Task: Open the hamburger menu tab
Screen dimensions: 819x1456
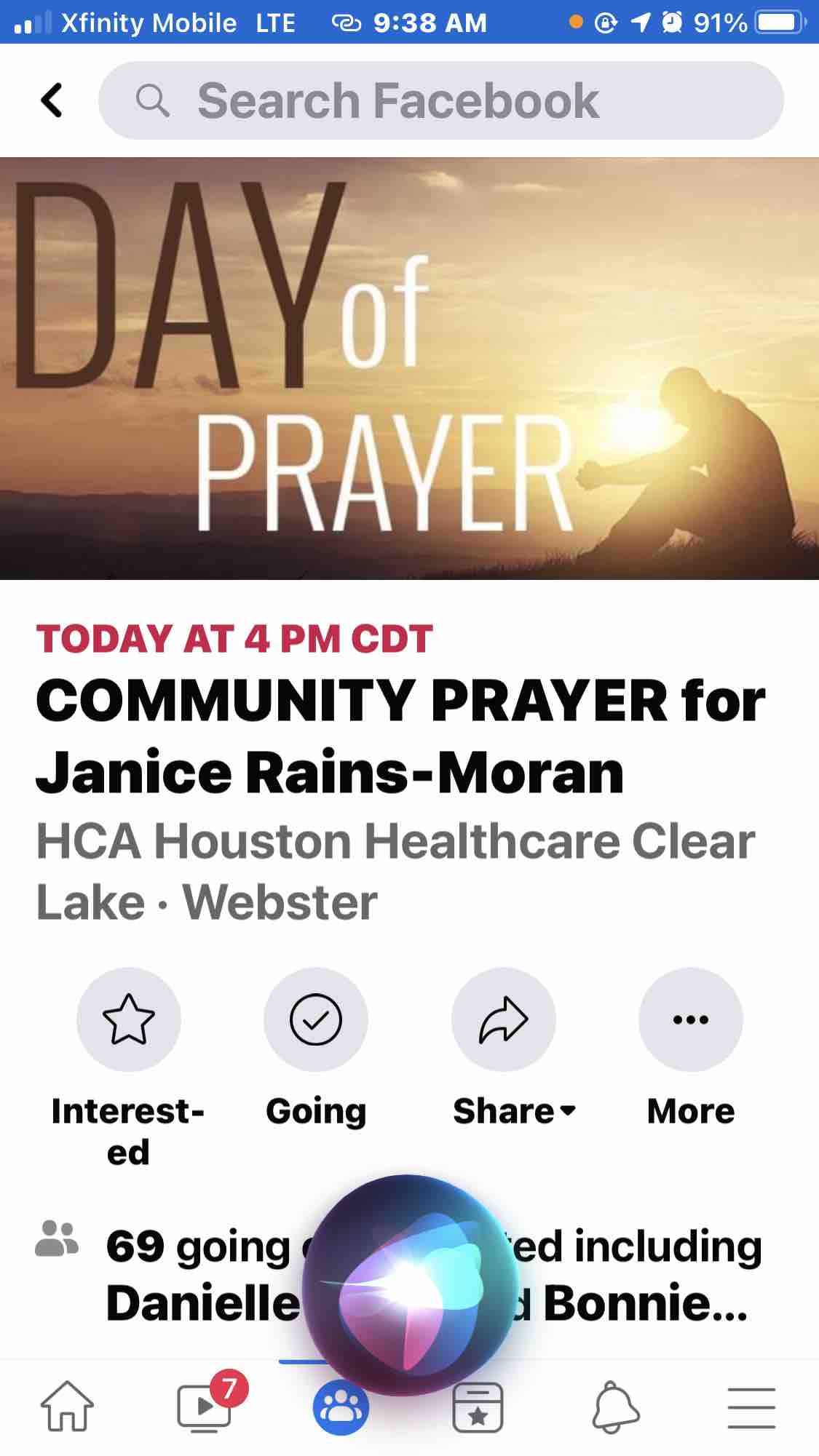Action: pyautogui.click(x=751, y=1407)
